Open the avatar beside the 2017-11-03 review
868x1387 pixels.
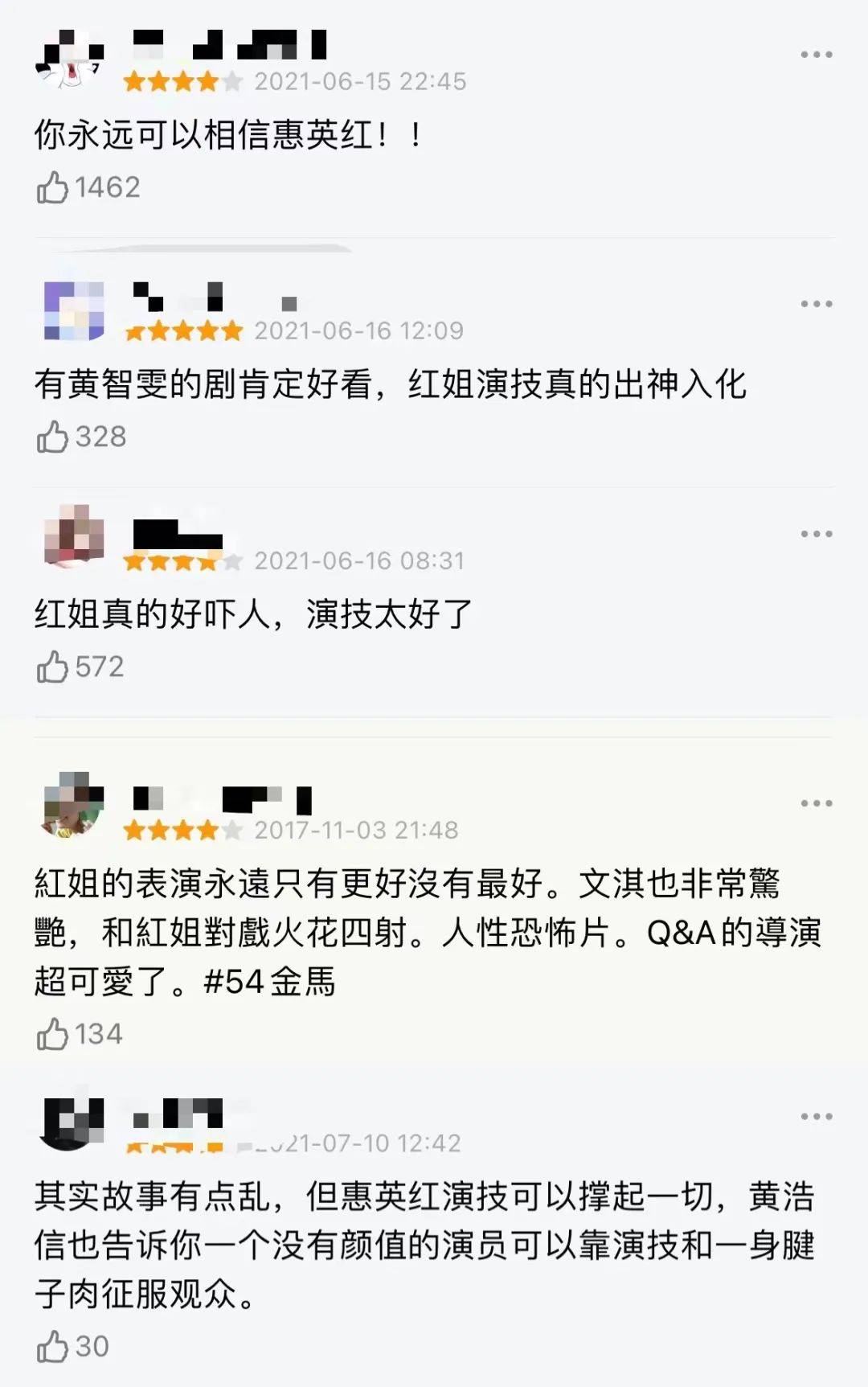(73, 804)
